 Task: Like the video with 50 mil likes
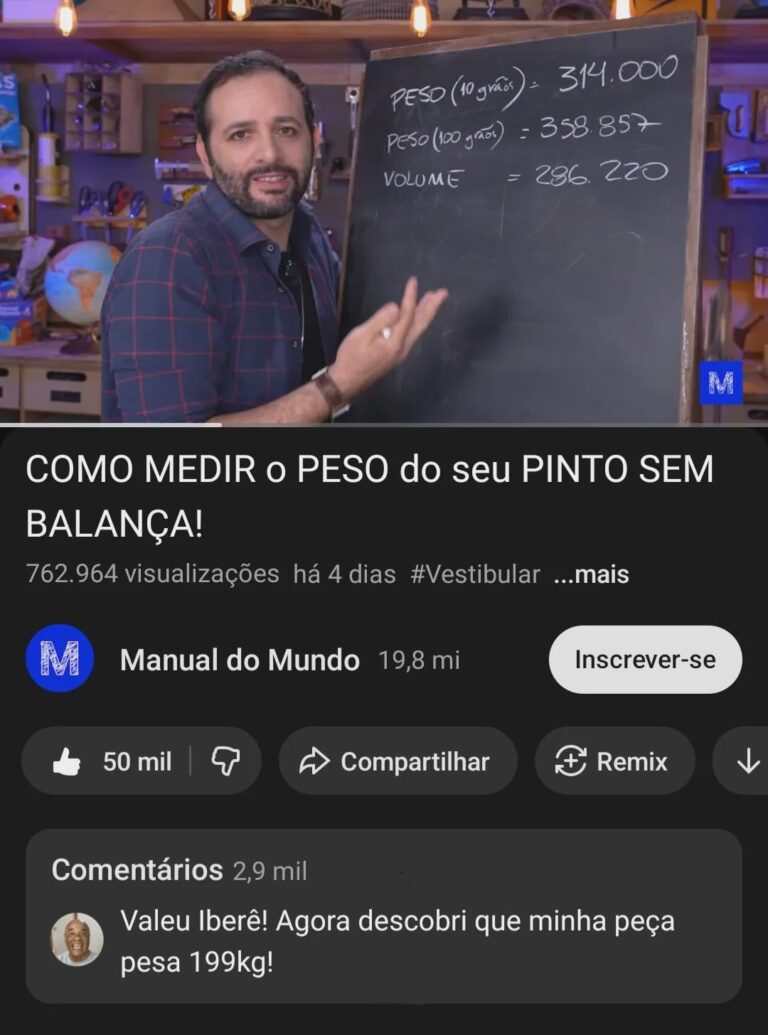click(x=112, y=762)
